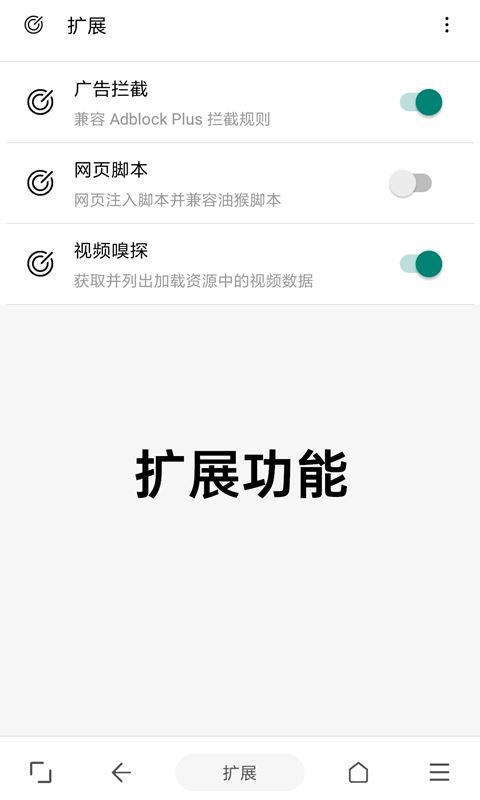Open the 广告拦截 extension row
This screenshot has height=800, width=480.
pyautogui.click(x=240, y=103)
